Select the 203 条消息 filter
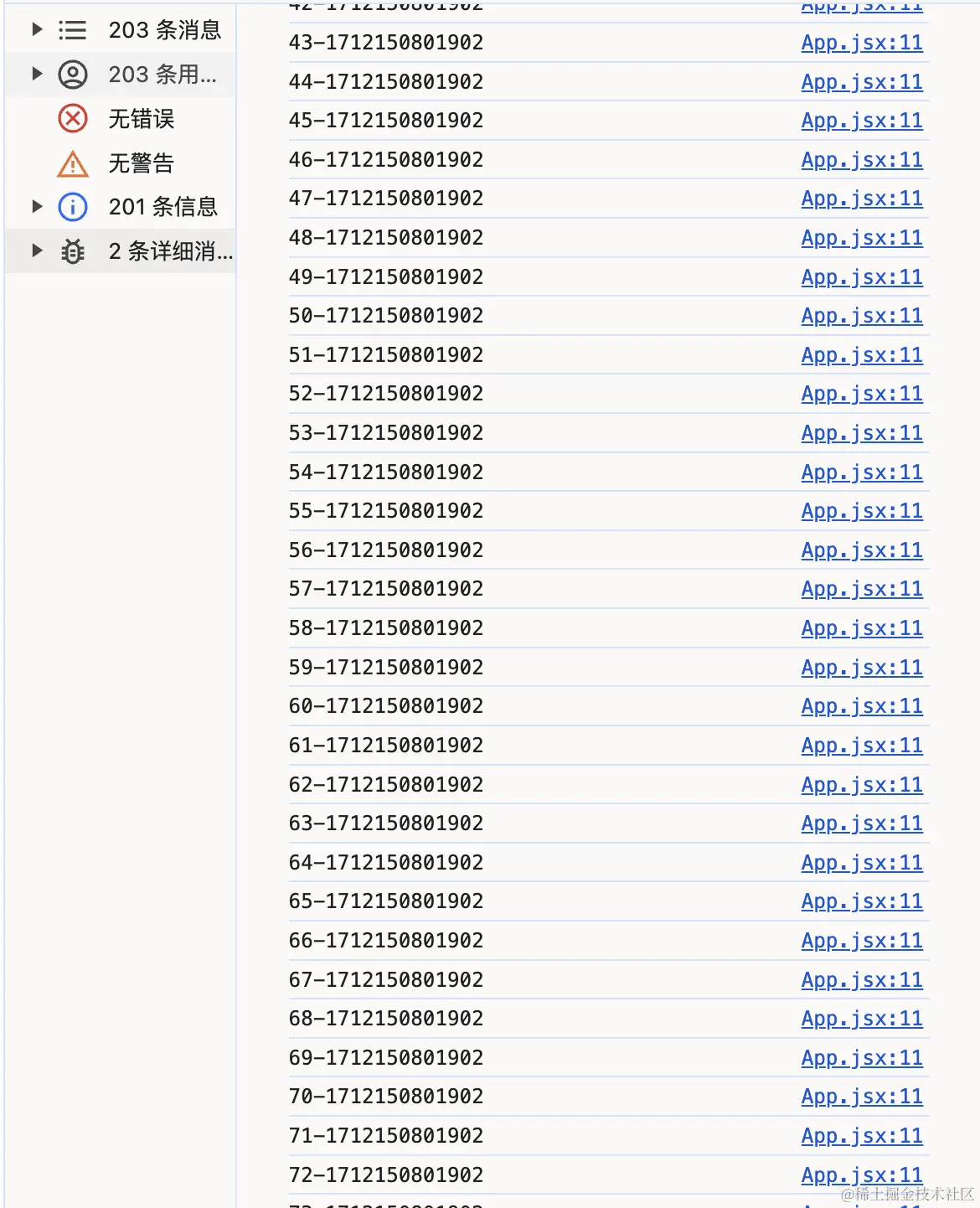The width and height of the screenshot is (980, 1208). tap(164, 30)
